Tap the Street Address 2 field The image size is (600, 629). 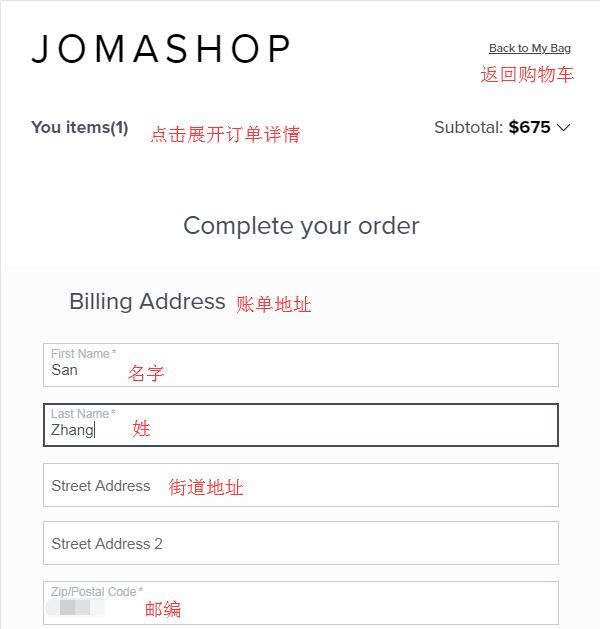click(x=301, y=543)
